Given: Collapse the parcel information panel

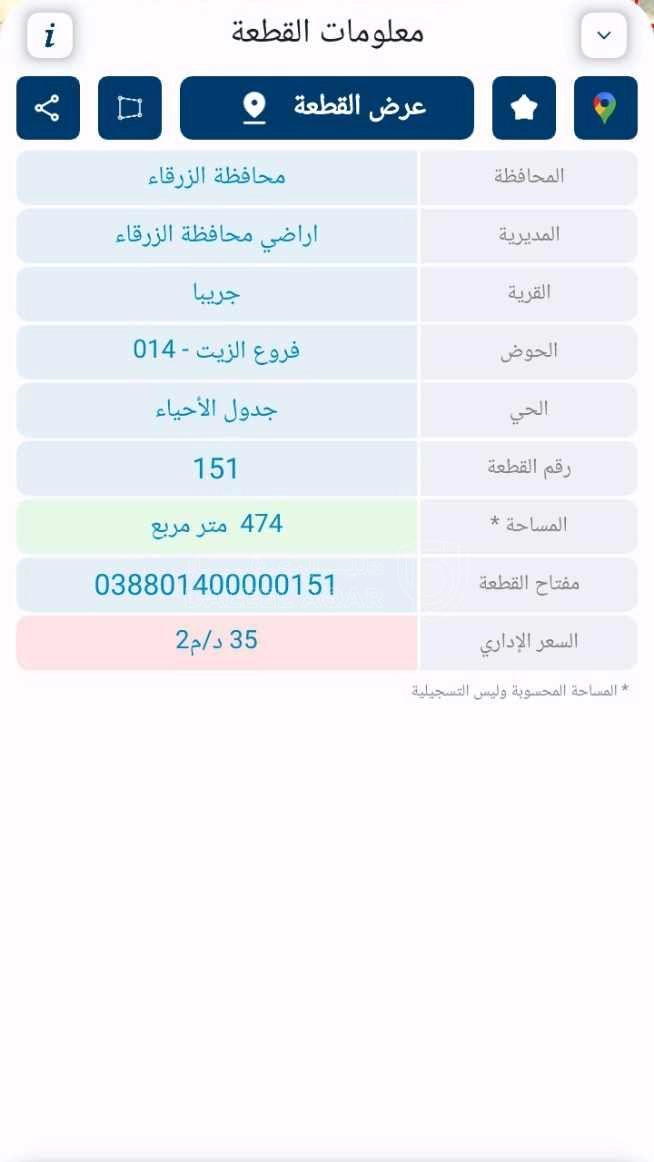Looking at the screenshot, I should pos(604,35).
